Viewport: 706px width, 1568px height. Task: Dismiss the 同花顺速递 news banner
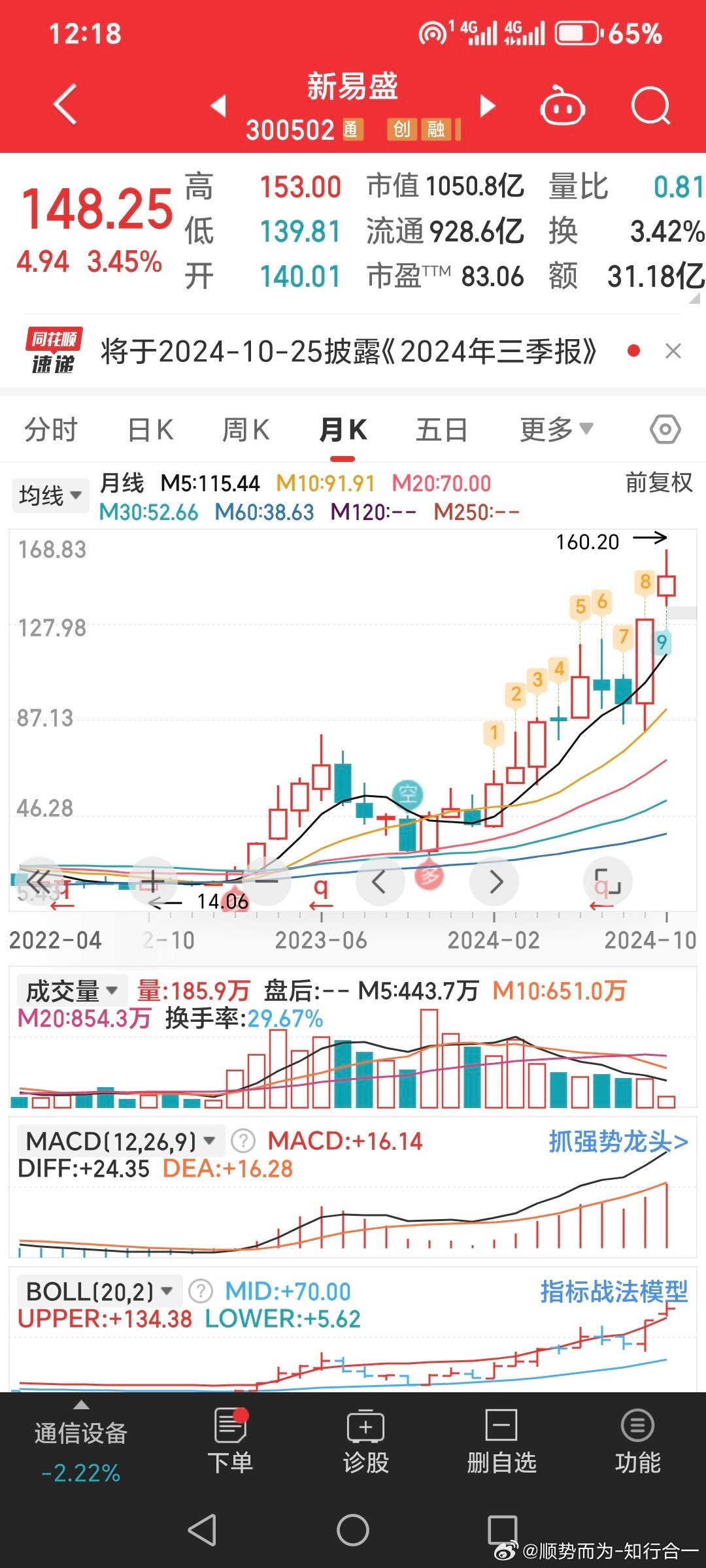673,351
